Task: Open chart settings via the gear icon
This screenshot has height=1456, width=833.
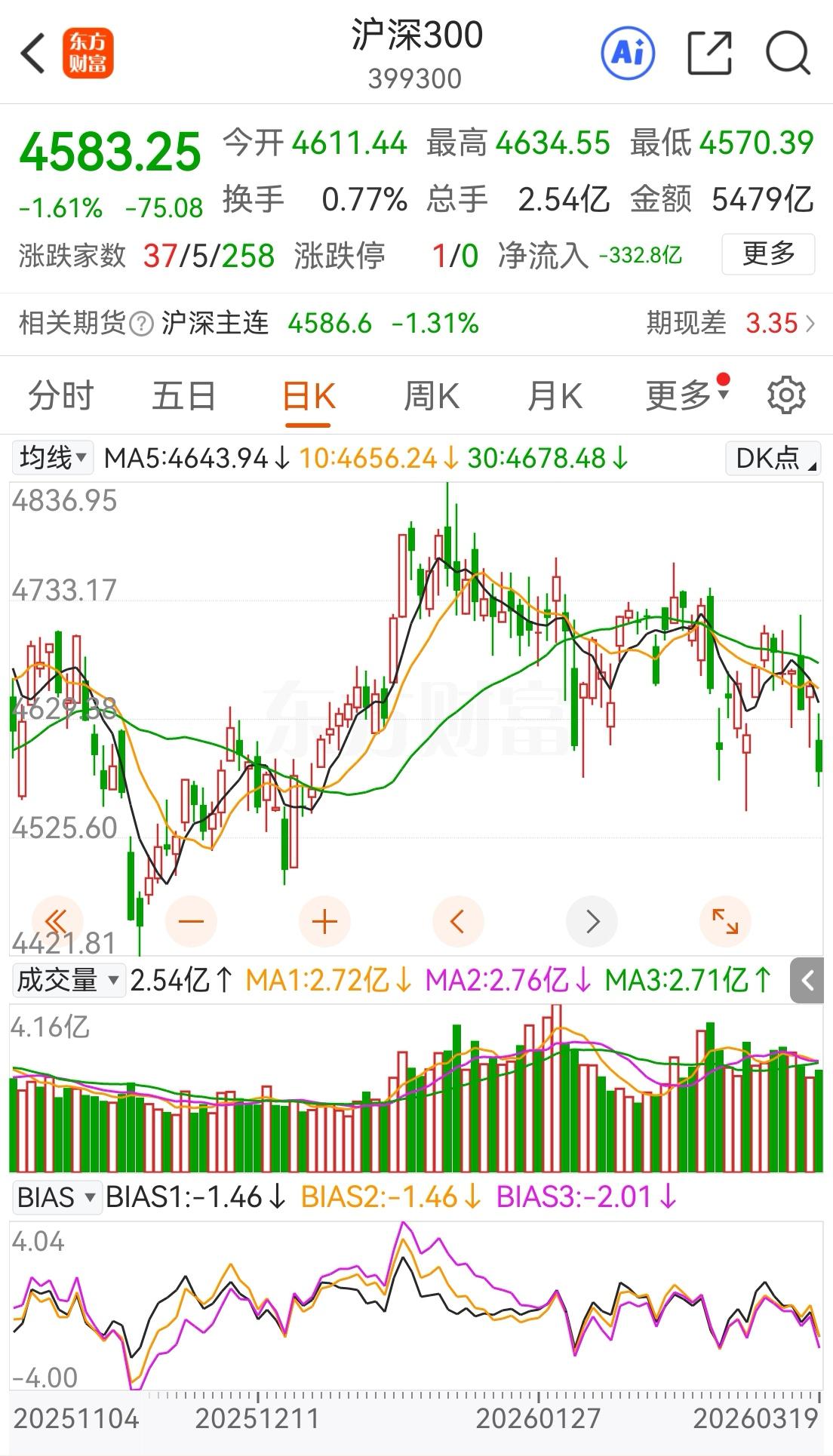Action: tap(787, 394)
